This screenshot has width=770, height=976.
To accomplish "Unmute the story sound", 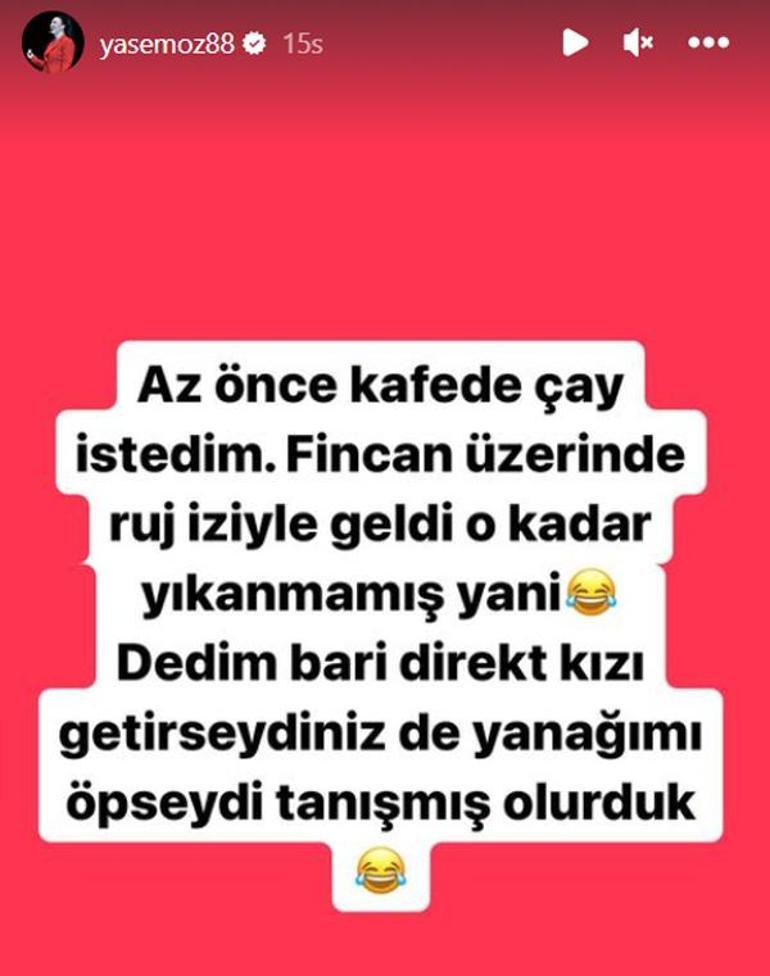I will (637, 43).
